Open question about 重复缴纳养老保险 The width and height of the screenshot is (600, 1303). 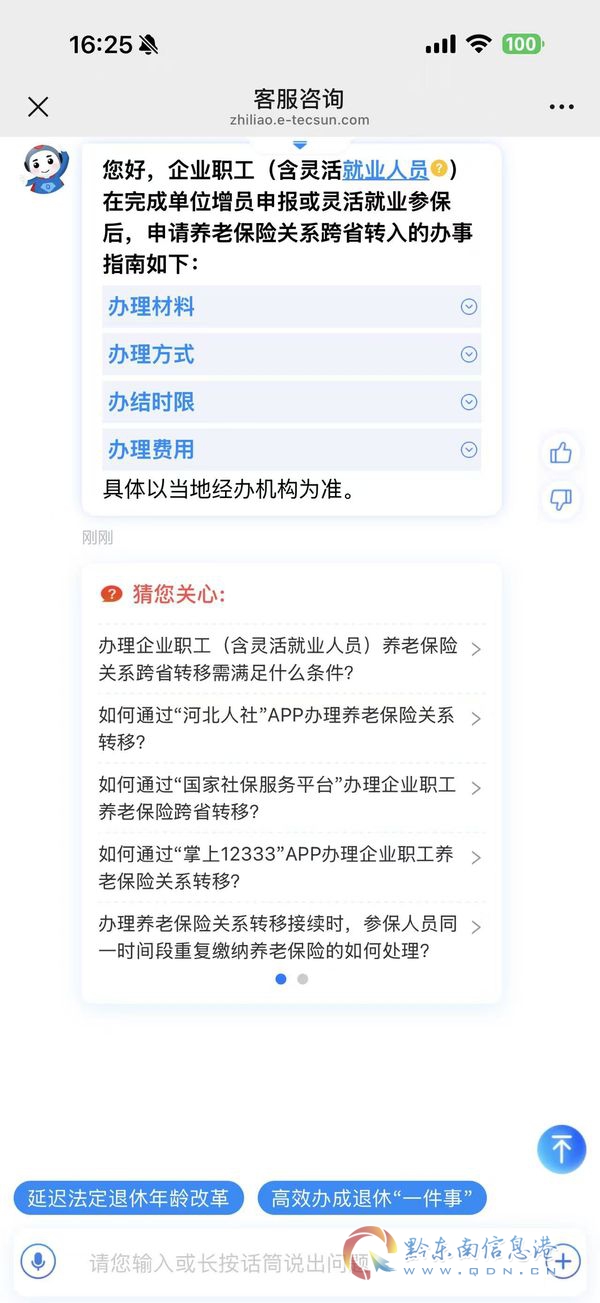tap(291, 937)
